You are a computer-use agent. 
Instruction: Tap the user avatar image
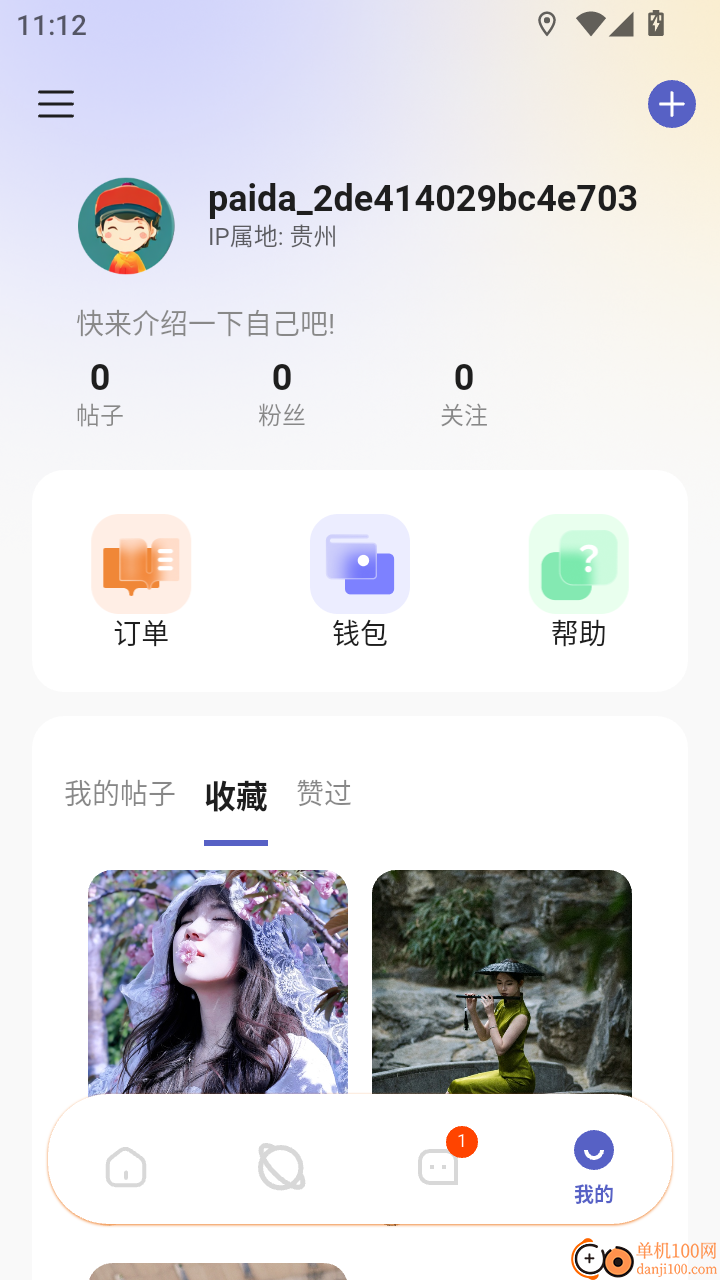click(126, 226)
